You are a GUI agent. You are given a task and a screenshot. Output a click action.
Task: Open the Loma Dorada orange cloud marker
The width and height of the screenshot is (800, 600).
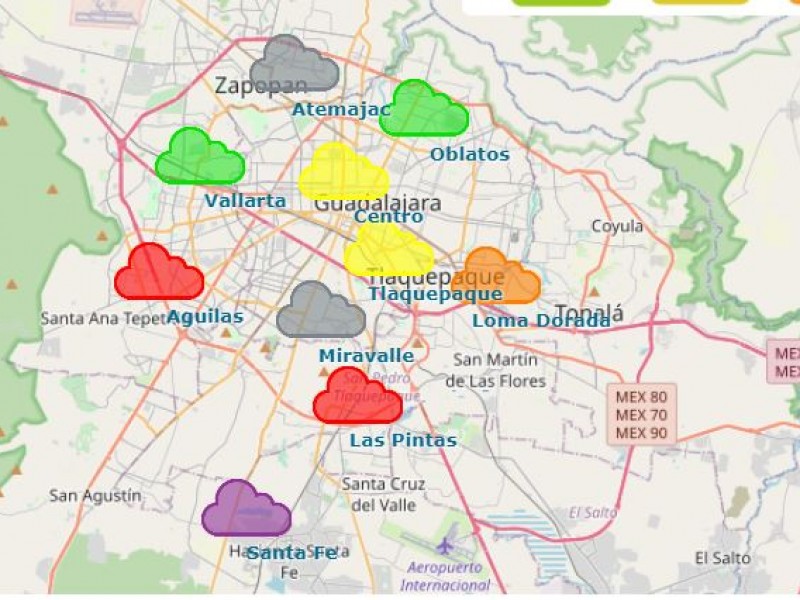(x=495, y=278)
